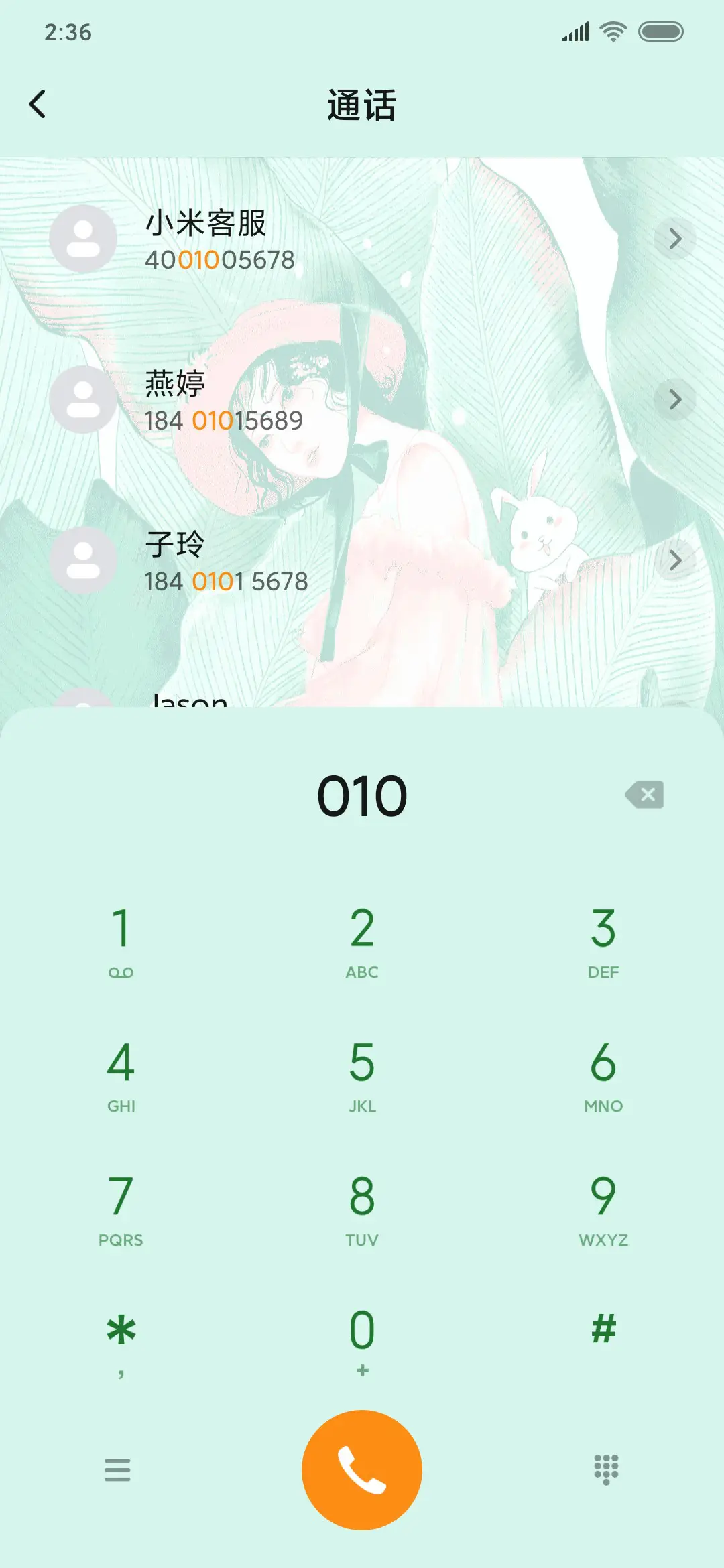Expand details for 燕婷 call record
724x1568 pixels.
click(x=676, y=399)
